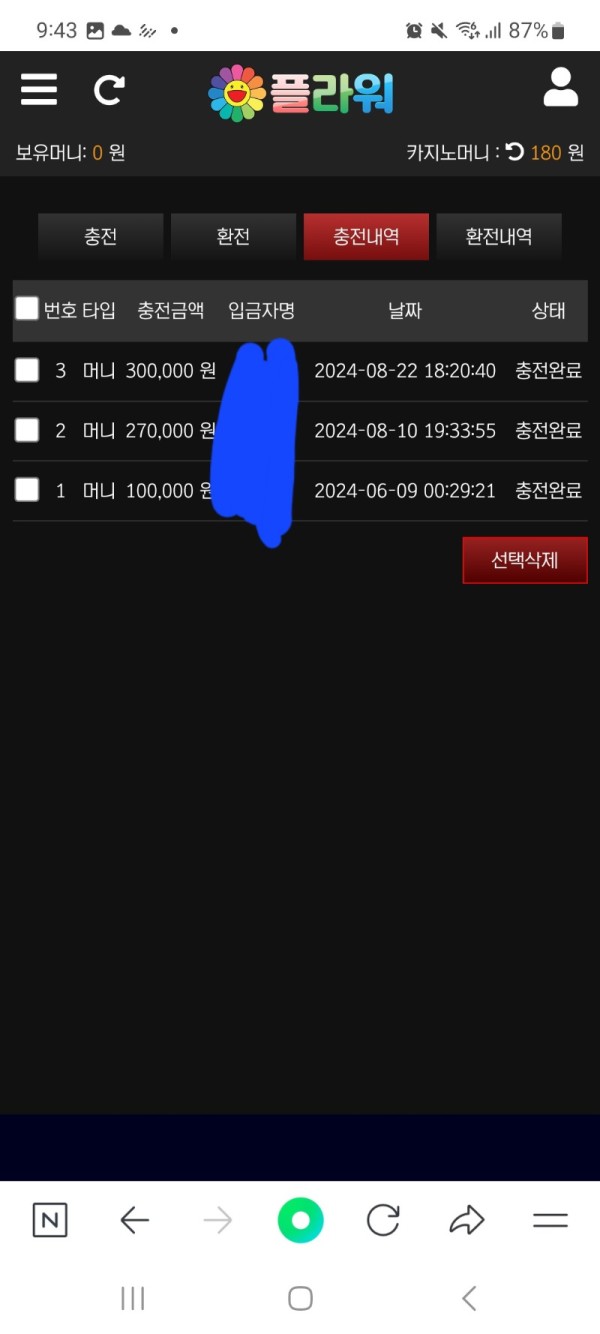Image resolution: width=600 pixels, height=1334 pixels.
Task: Open the browser menu with two lines
Action: coord(550,1220)
